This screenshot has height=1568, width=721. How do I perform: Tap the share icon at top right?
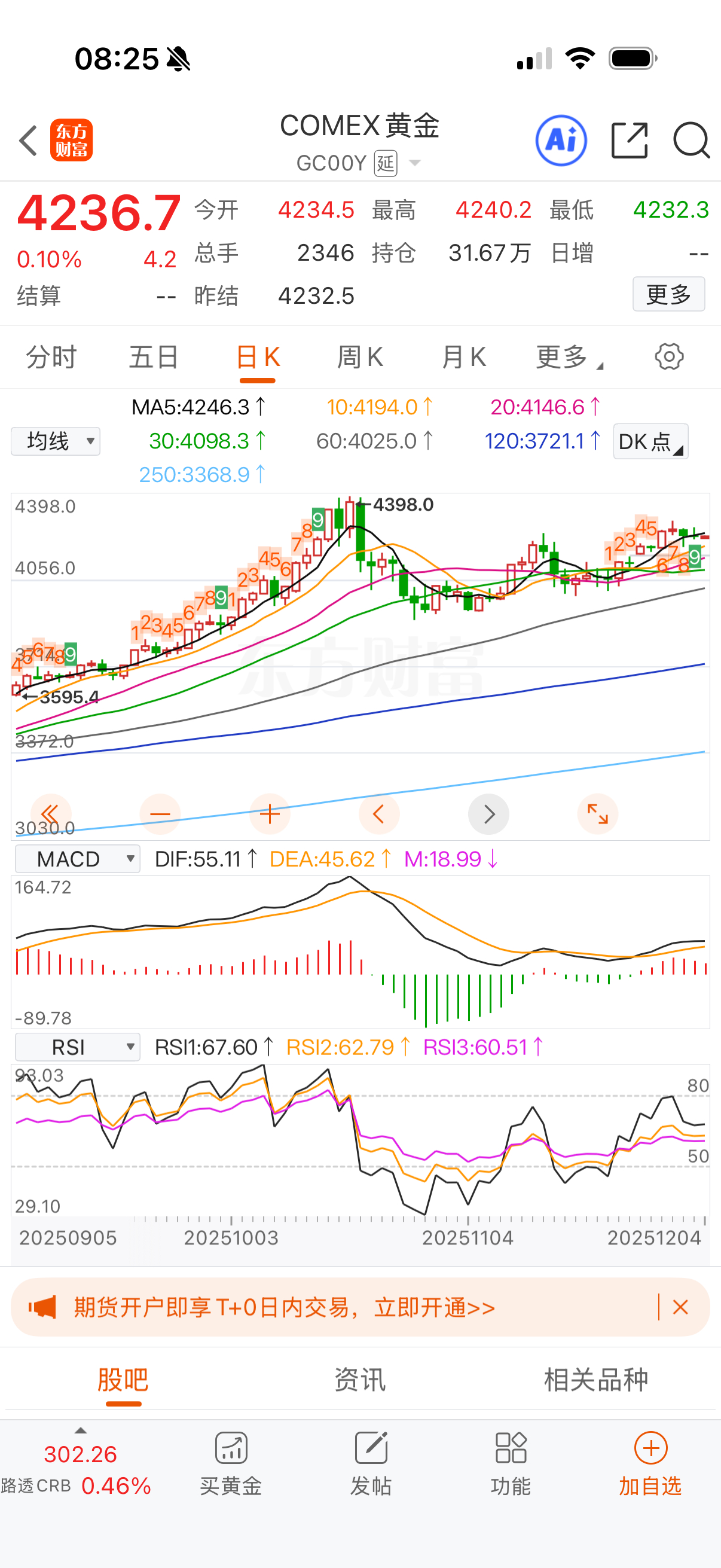629,139
